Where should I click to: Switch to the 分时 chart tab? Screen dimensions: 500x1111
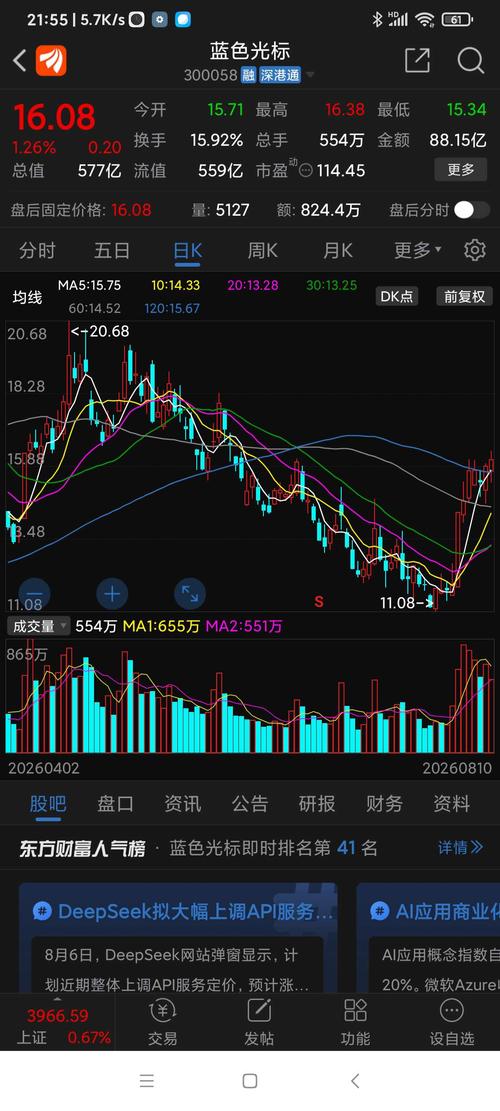coord(38,250)
